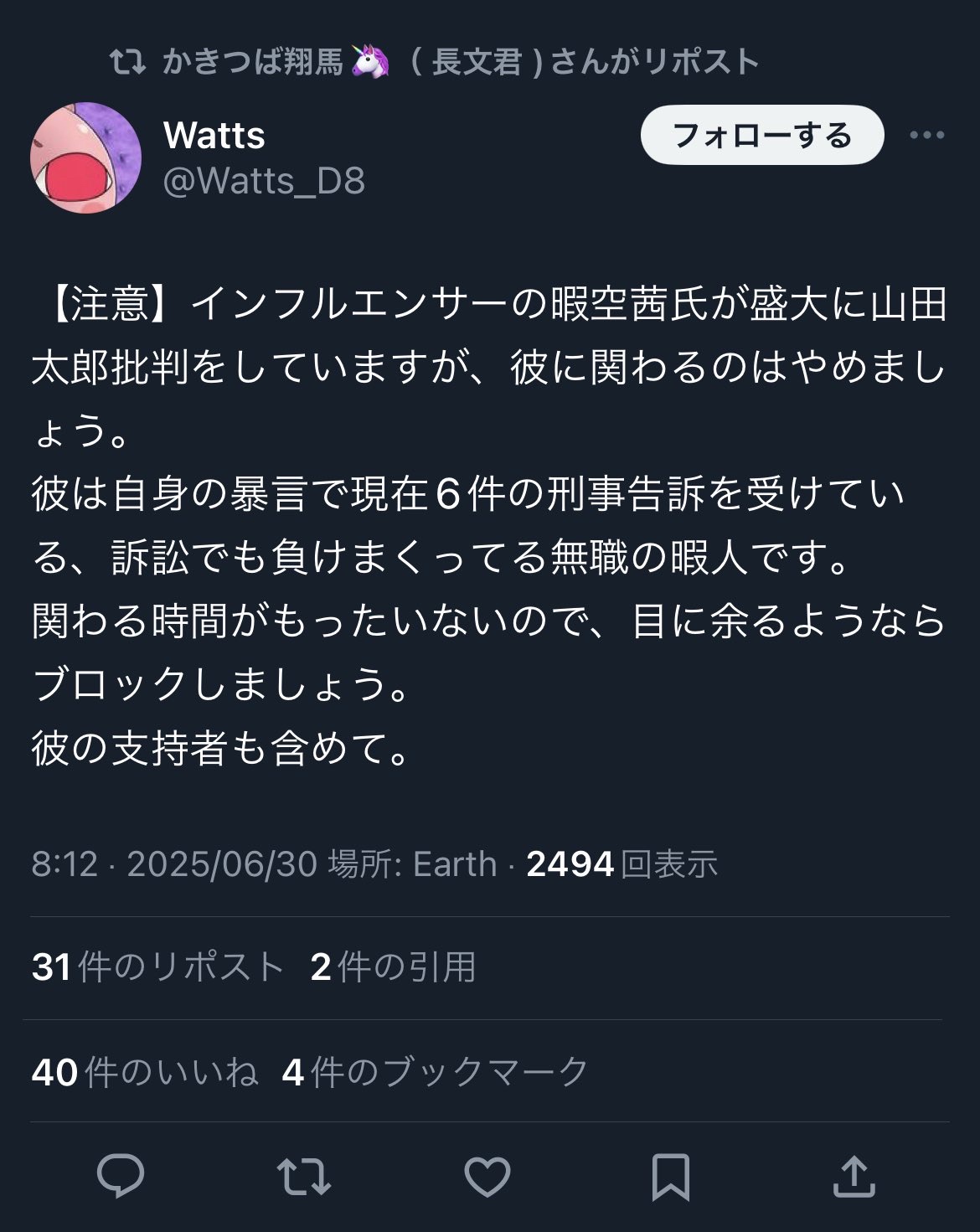Follow Watts with the フォローする button
This screenshot has height=1232, width=980.
[x=761, y=135]
